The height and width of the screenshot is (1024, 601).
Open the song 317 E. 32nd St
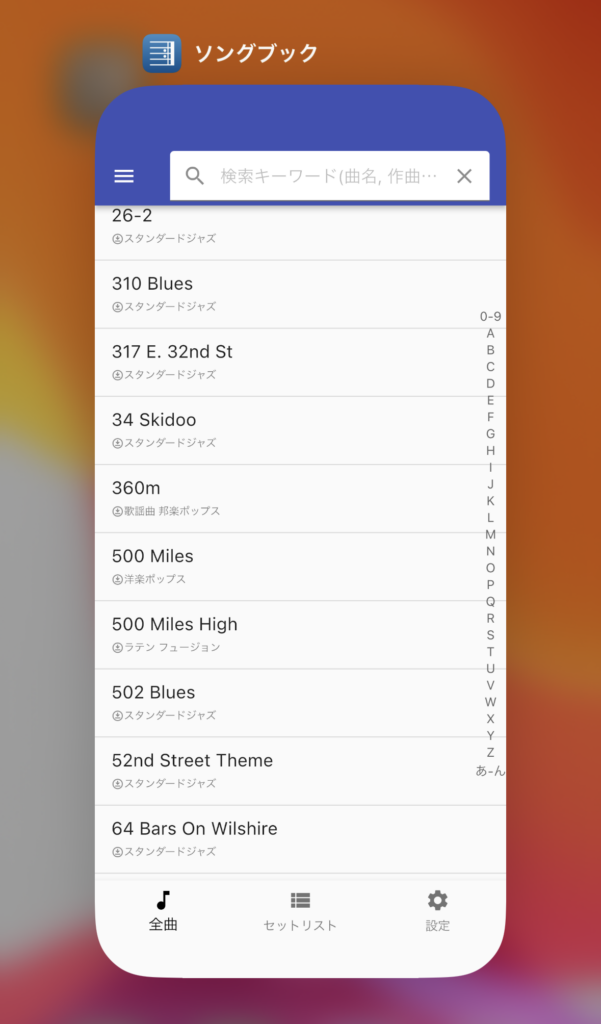(x=280, y=362)
